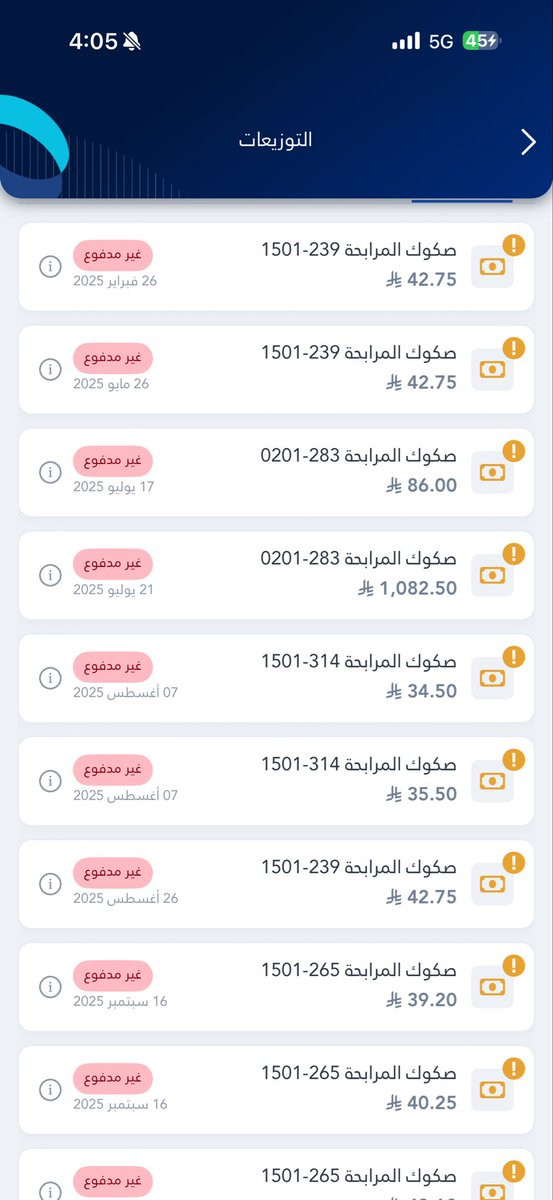This screenshot has width=553, height=1200.
Task: Open the 42.75 card dated 26 فبراير 2025
Action: tap(276, 266)
